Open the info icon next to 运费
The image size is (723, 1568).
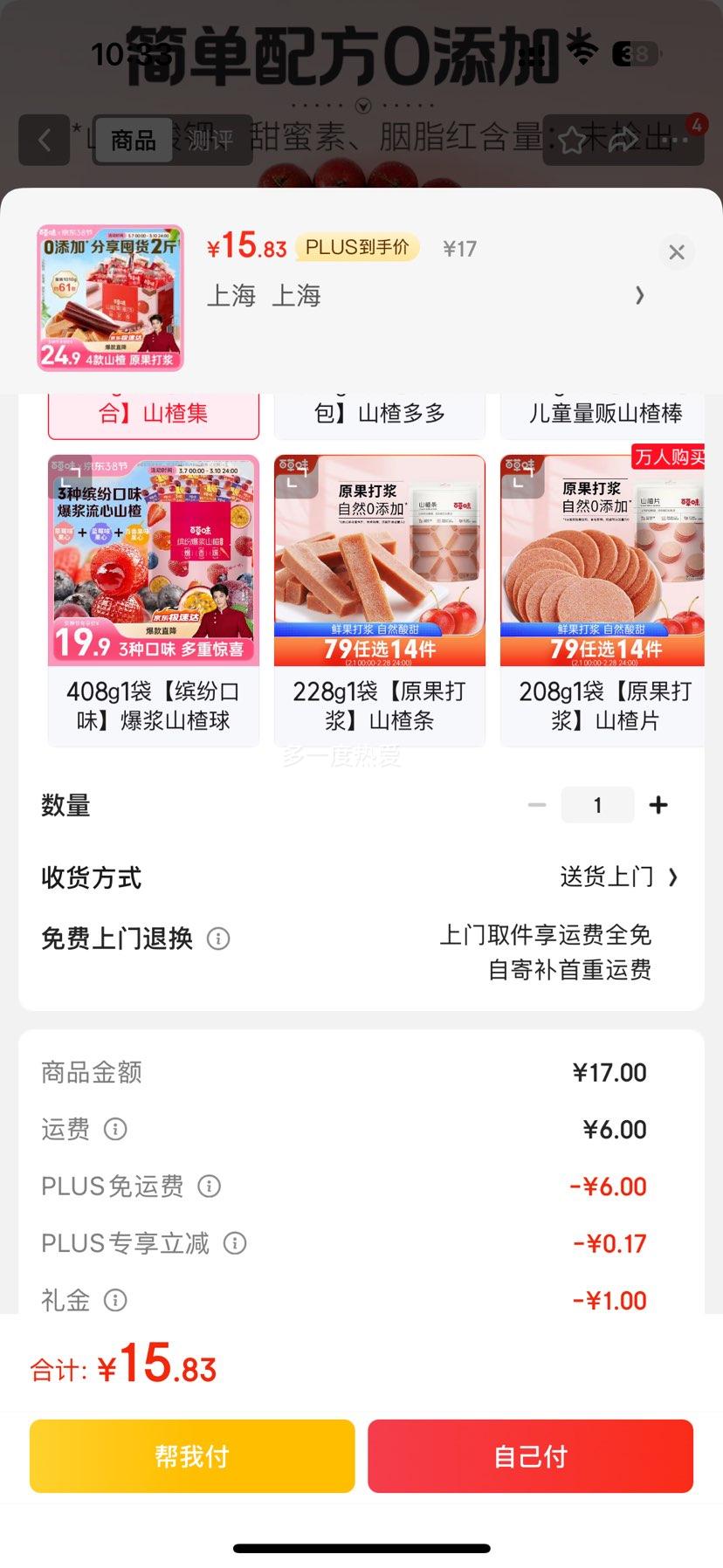115,1130
